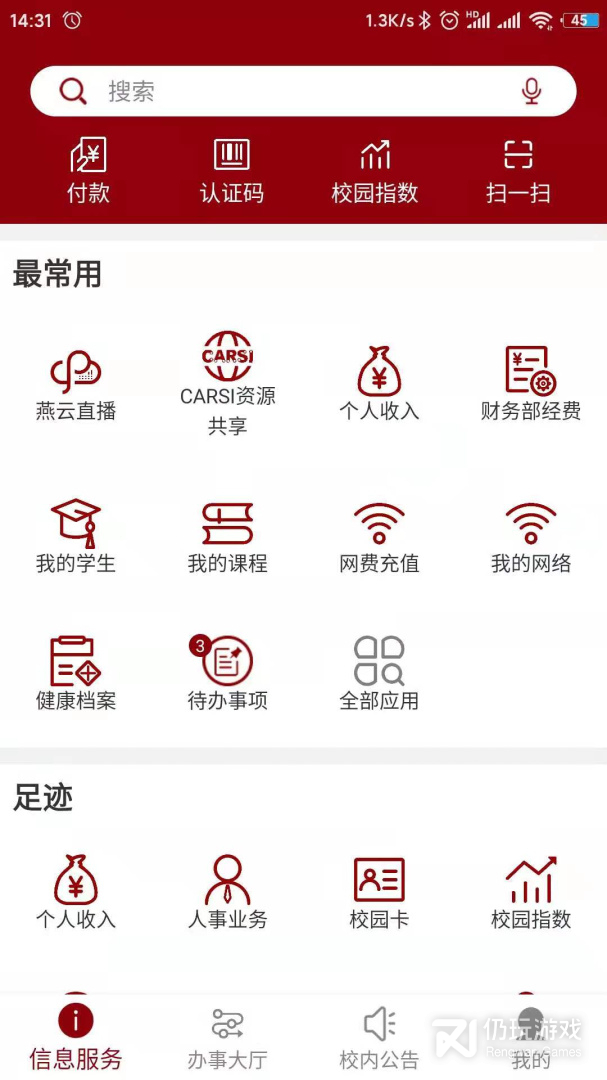Launch 扫一扫 scanner
This screenshot has height=1080, width=607.
(518, 171)
